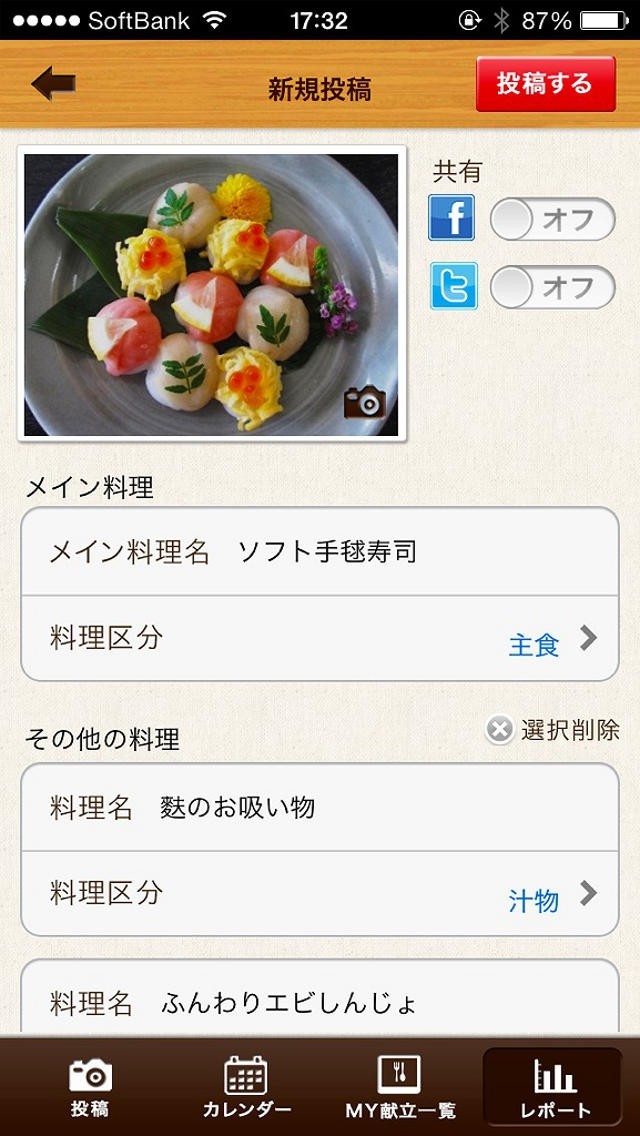Switch to the 投稿 tab
Viewport: 640px width, 1136px height.
(90, 1087)
